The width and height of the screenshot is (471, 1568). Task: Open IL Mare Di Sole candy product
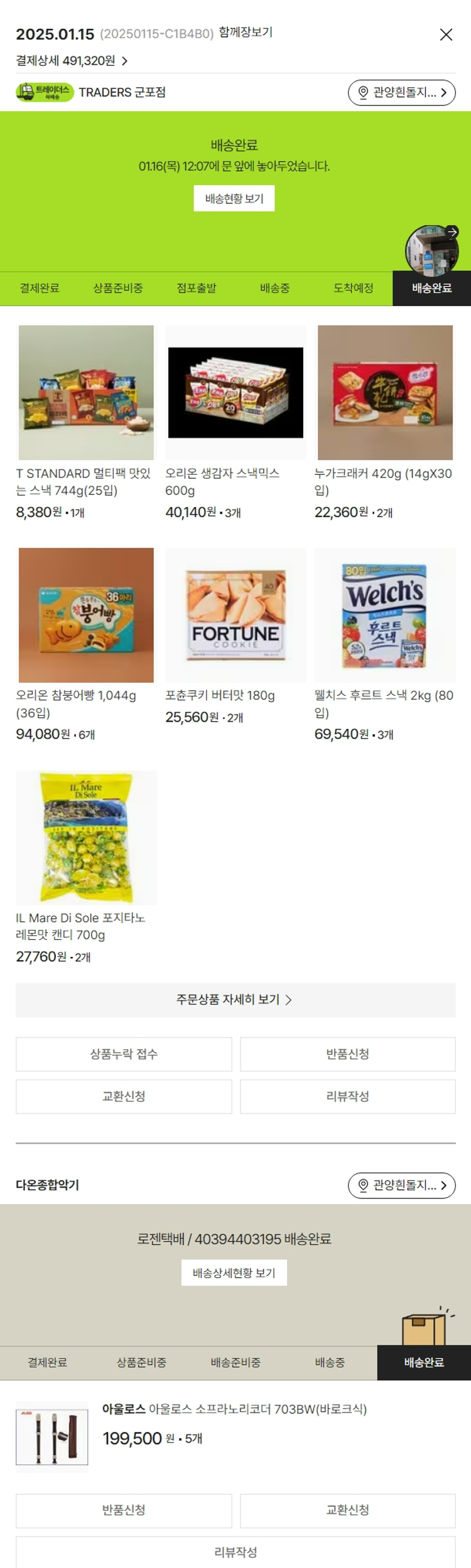coord(86,838)
